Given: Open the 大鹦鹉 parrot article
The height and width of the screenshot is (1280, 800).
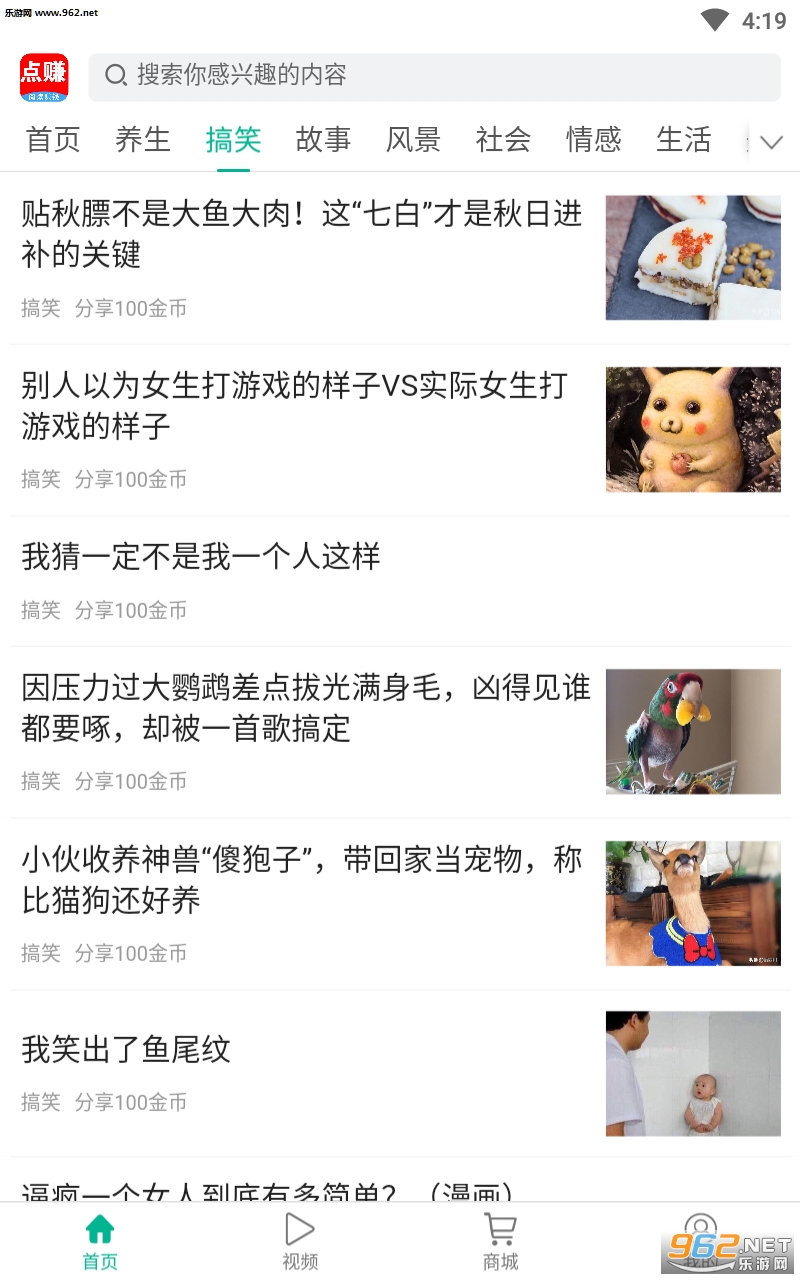Looking at the screenshot, I should [305, 708].
